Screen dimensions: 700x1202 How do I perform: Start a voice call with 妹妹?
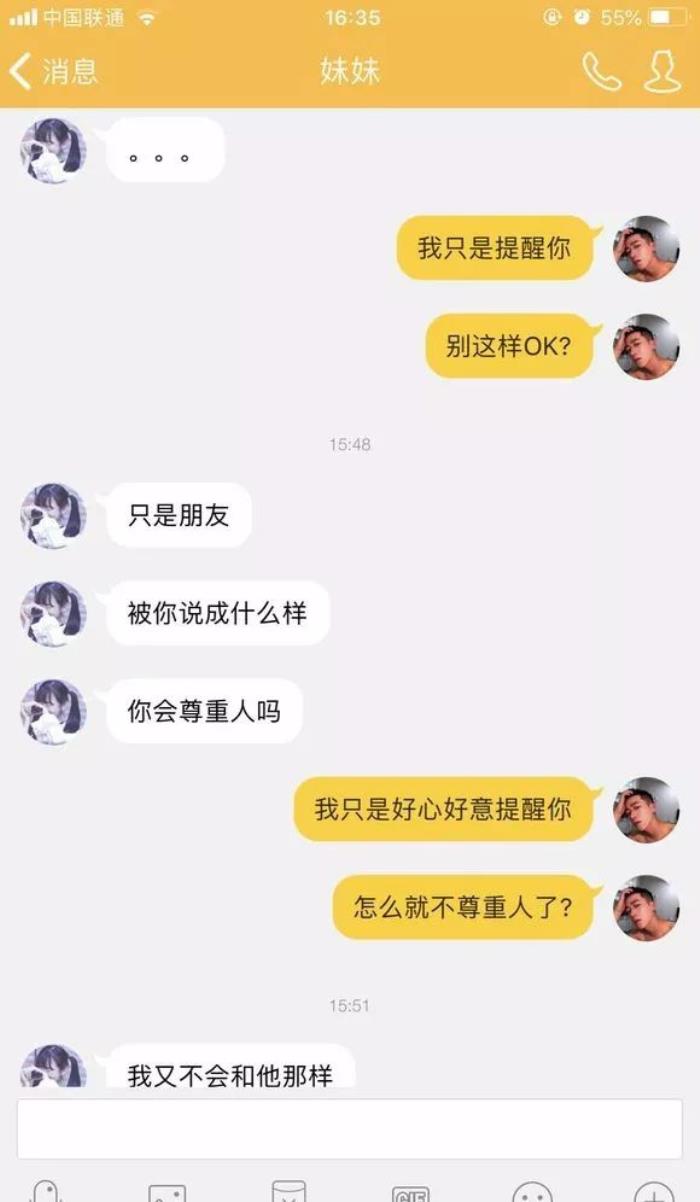tap(601, 71)
